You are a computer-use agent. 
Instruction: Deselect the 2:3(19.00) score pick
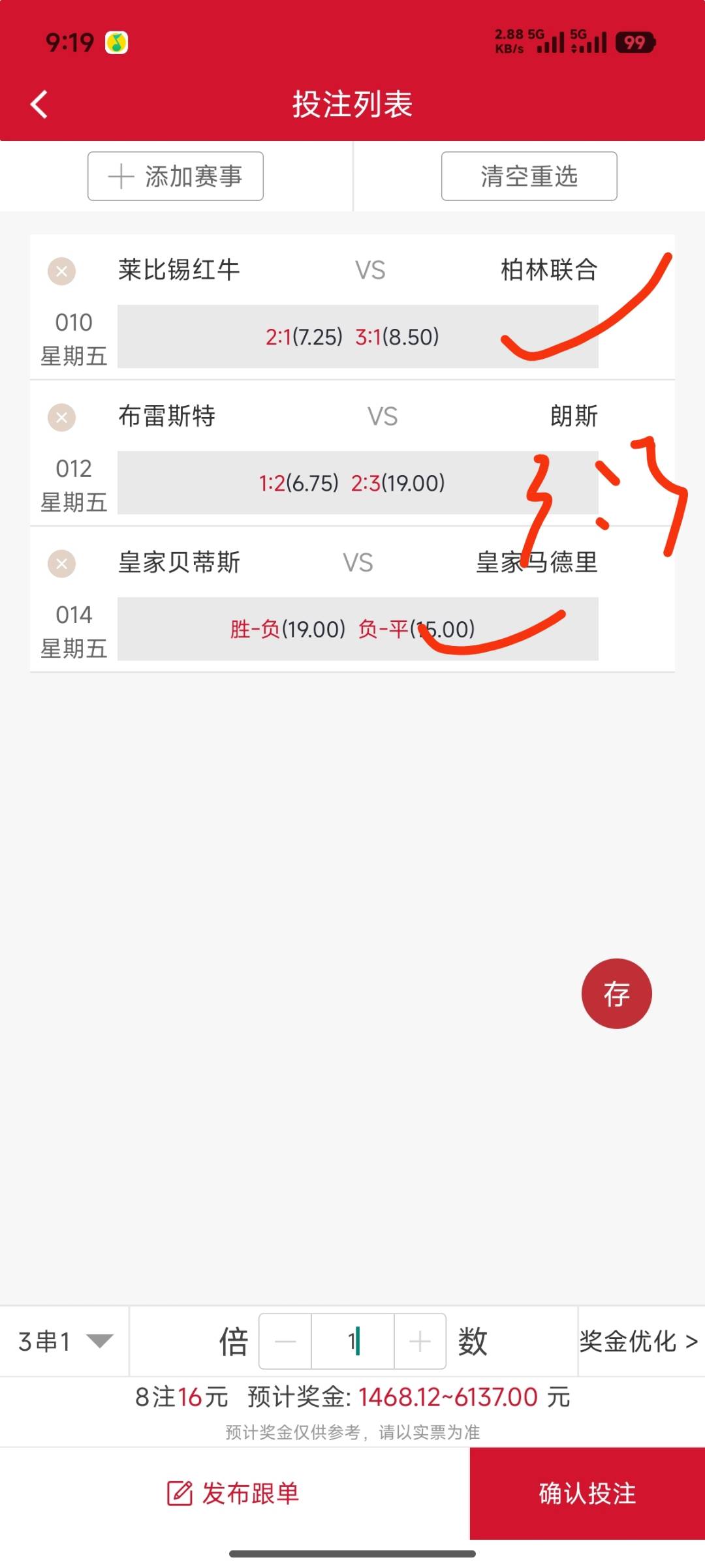(399, 484)
